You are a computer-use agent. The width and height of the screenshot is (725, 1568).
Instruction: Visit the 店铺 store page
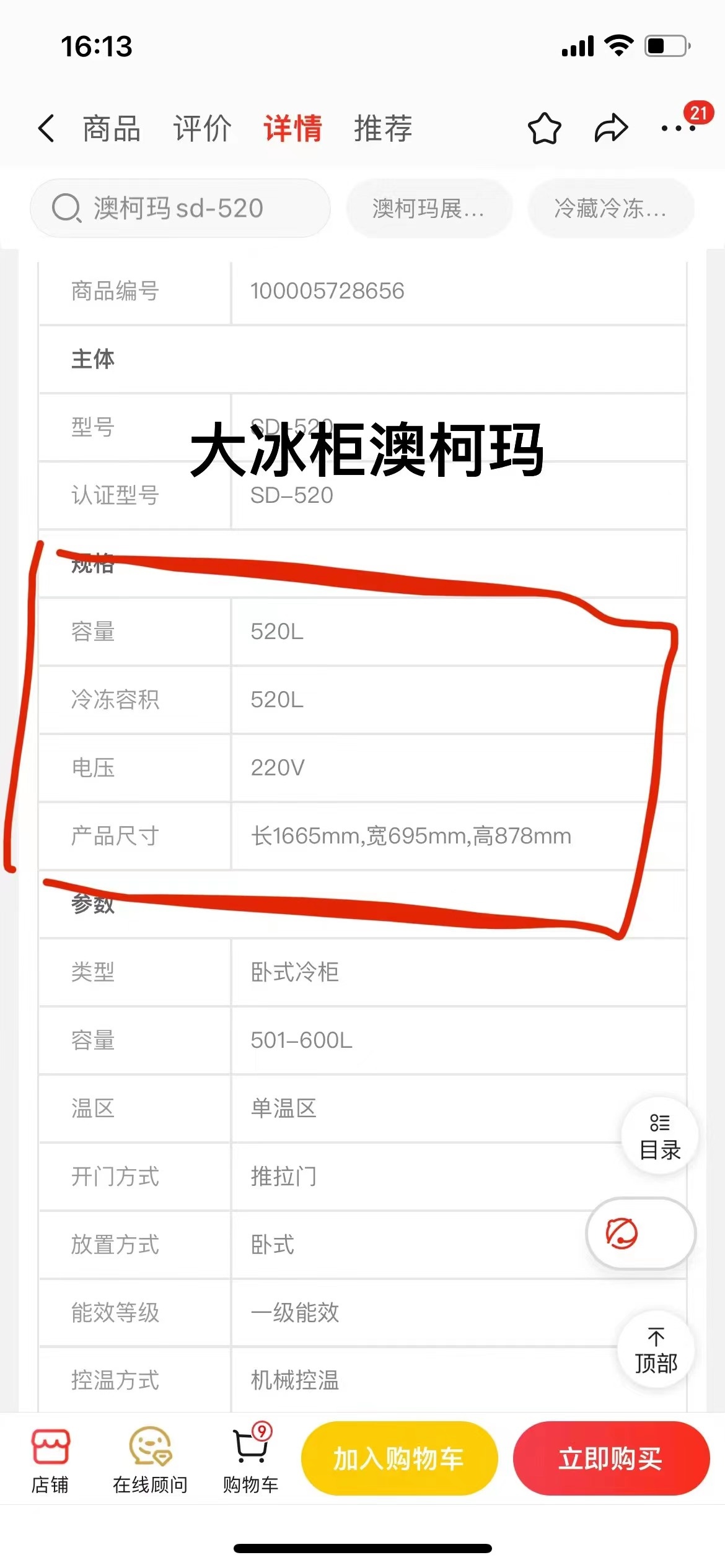pos(50,1461)
